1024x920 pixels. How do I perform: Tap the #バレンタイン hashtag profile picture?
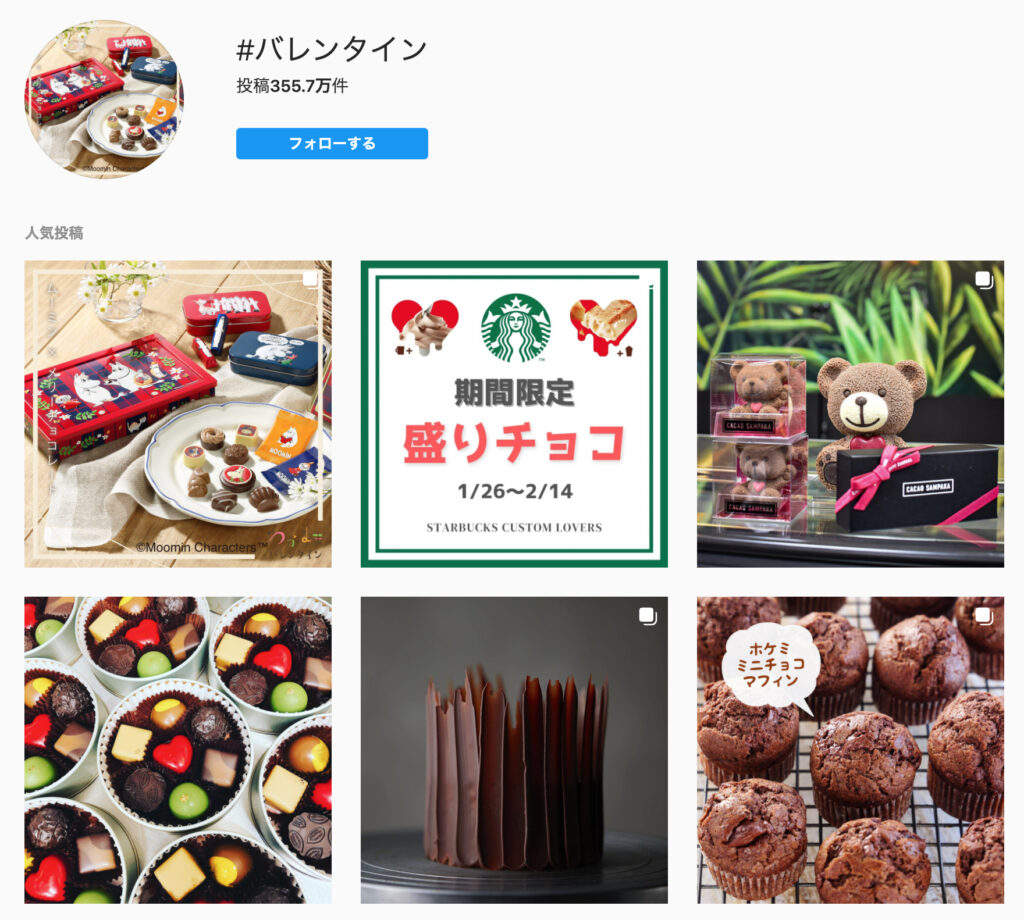tap(104, 97)
